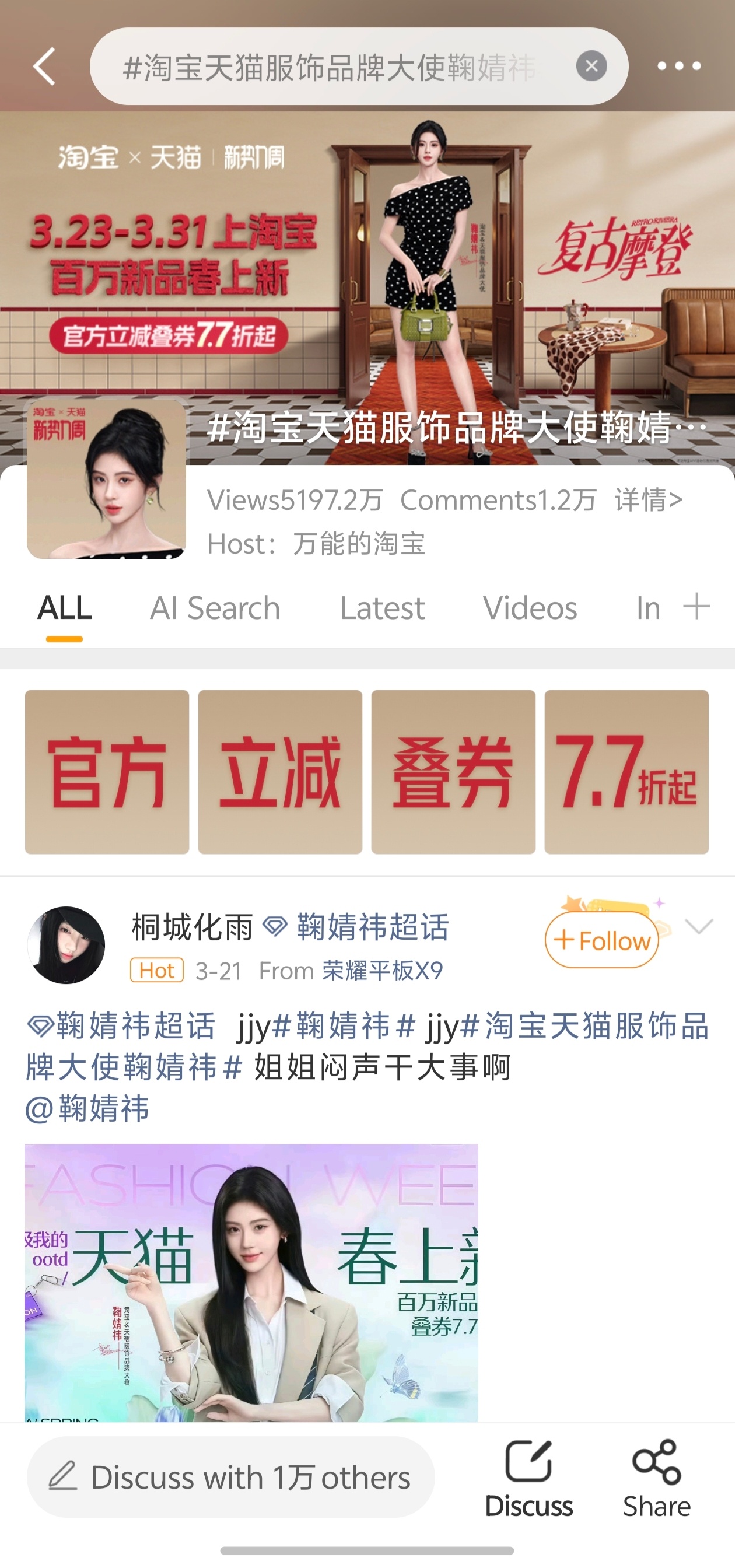View the post's 天猫 春上新 image
735x1568 pixels.
[251, 1282]
